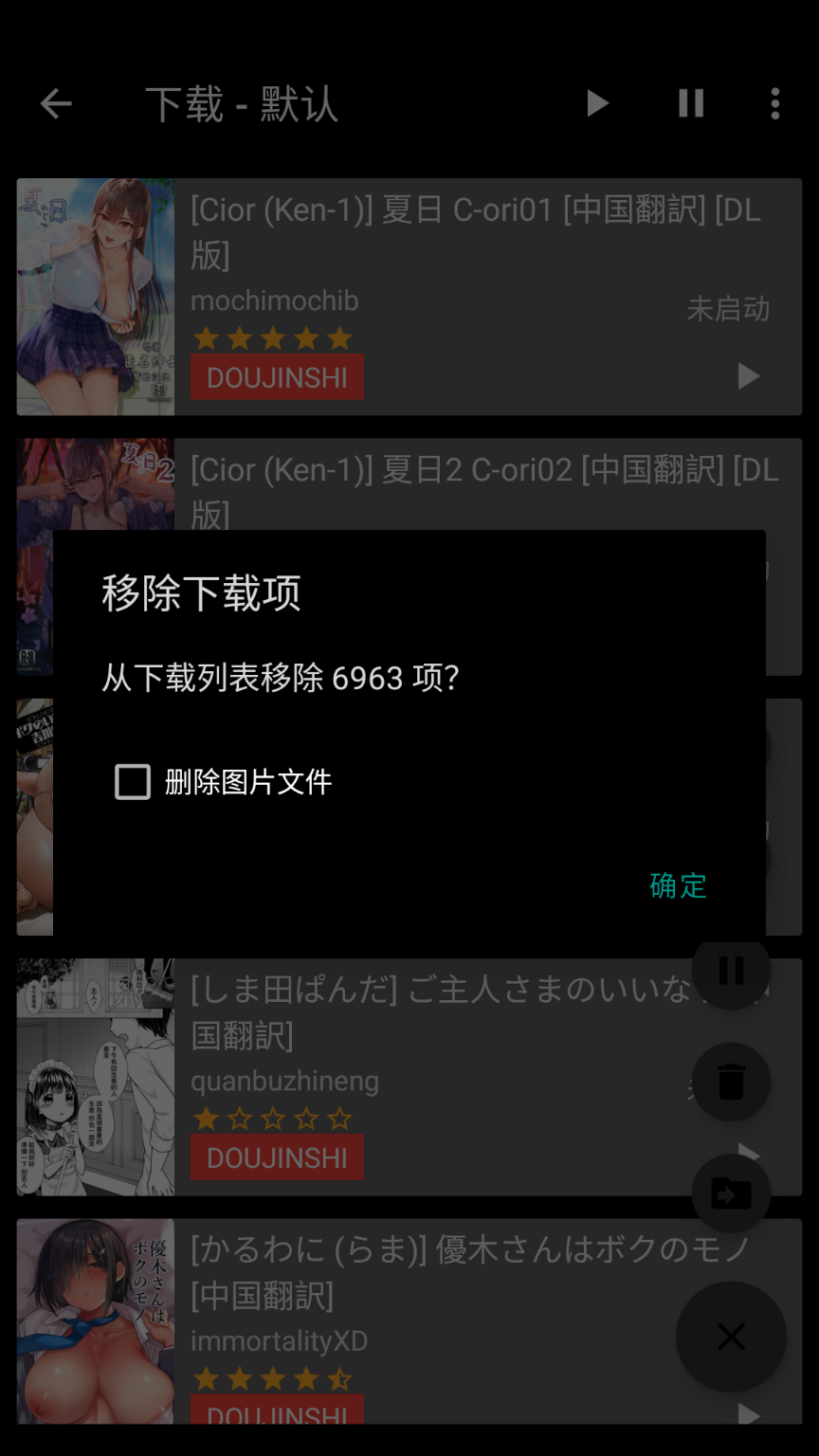
Task: Open uploader profile quanbuzhineng
Action: tap(284, 1082)
